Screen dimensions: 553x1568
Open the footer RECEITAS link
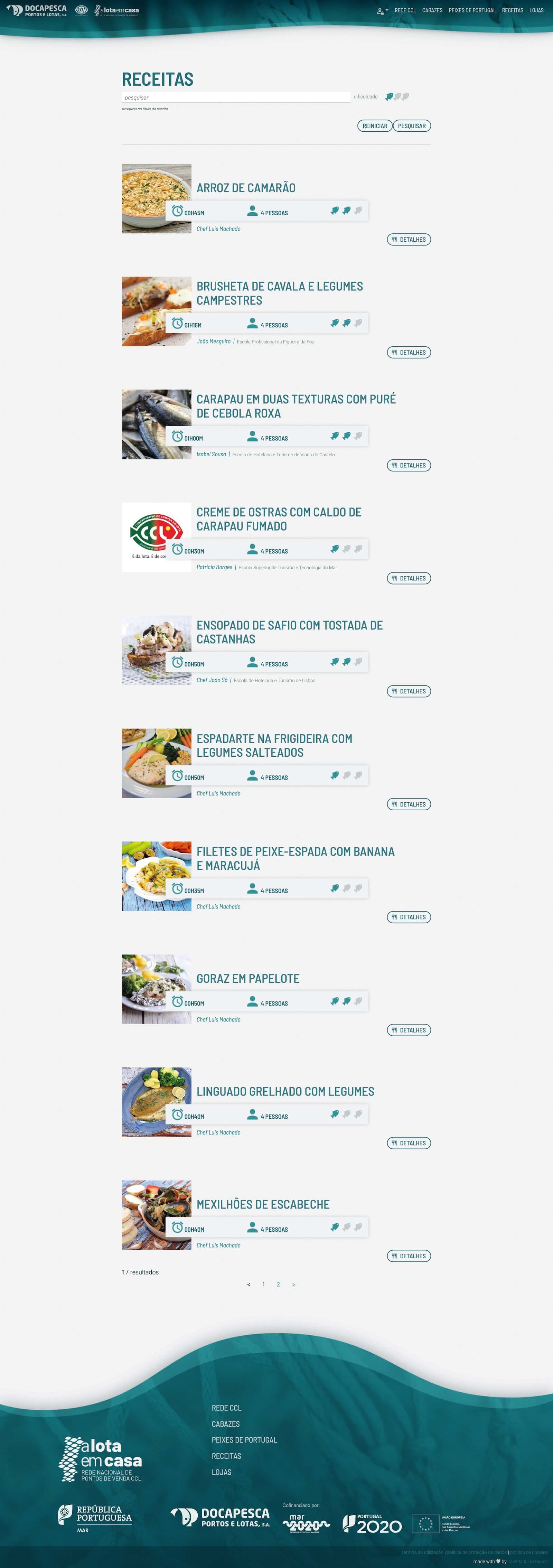[226, 1456]
